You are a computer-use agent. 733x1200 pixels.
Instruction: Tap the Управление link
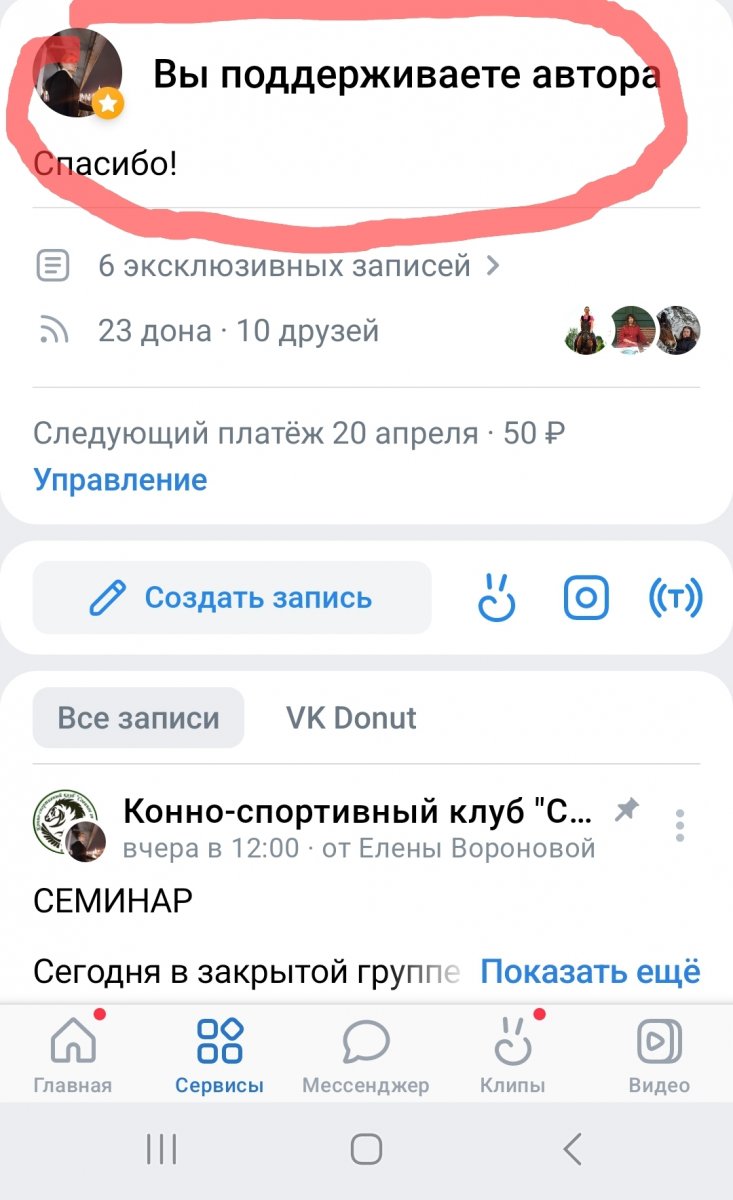coord(120,480)
